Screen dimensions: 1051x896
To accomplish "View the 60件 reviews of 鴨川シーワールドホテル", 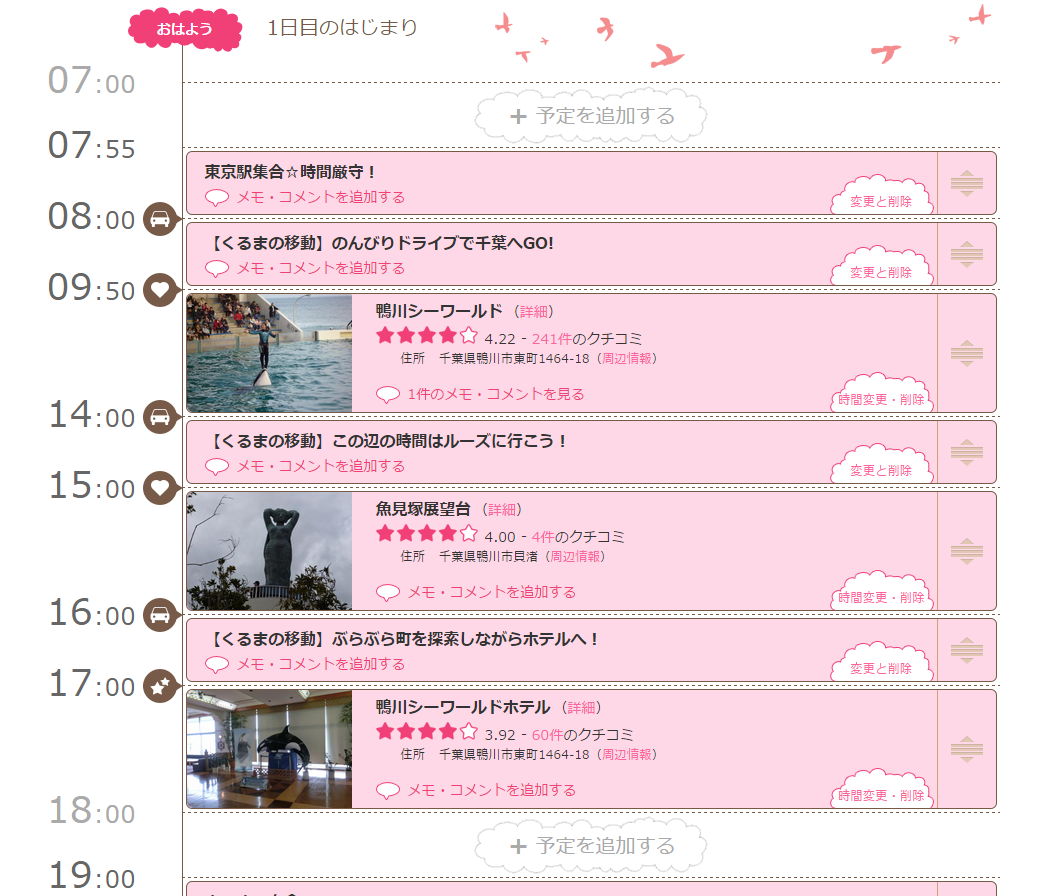I will click(547, 734).
